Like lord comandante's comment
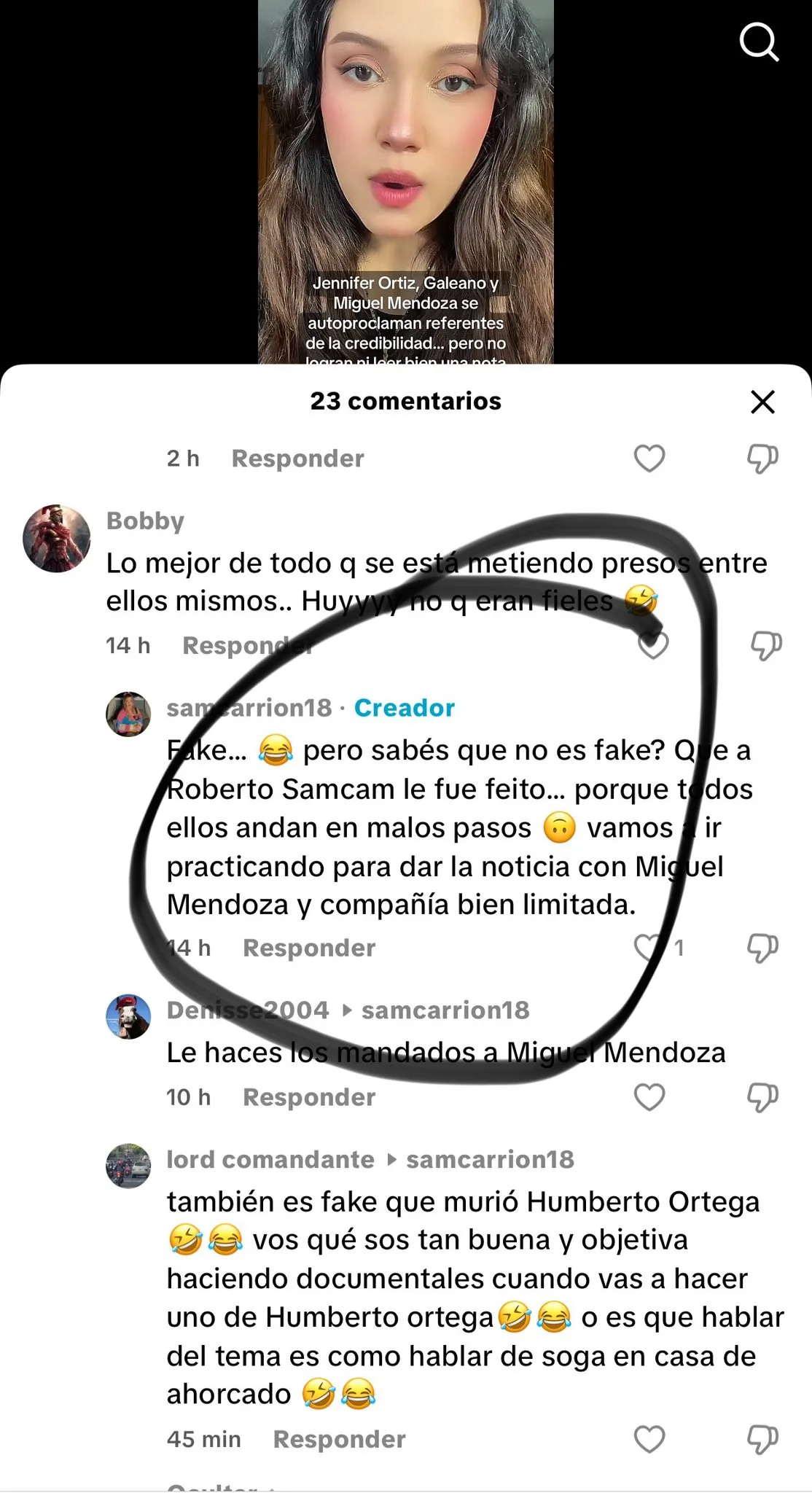 [x=649, y=1439]
